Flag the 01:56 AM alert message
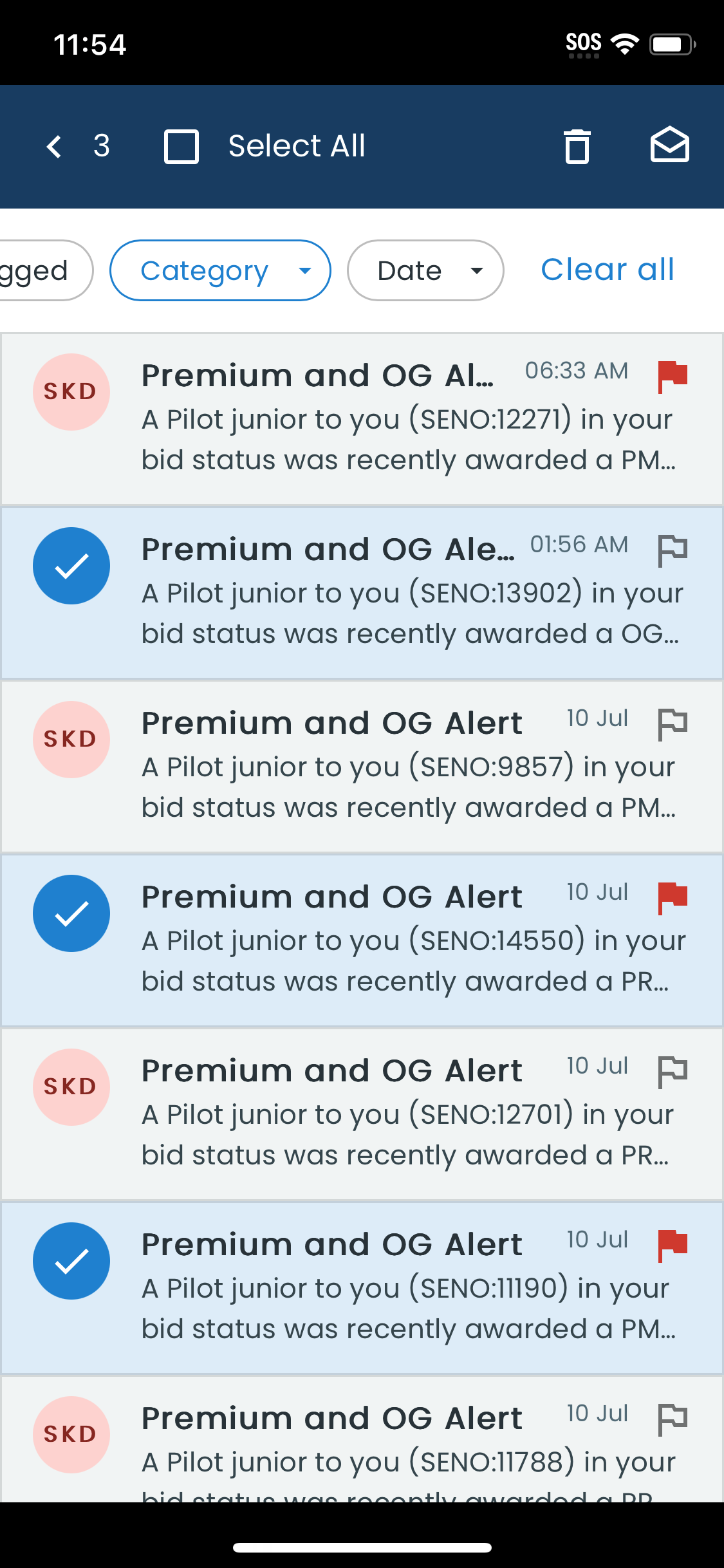This screenshot has width=724, height=1568. [x=673, y=551]
